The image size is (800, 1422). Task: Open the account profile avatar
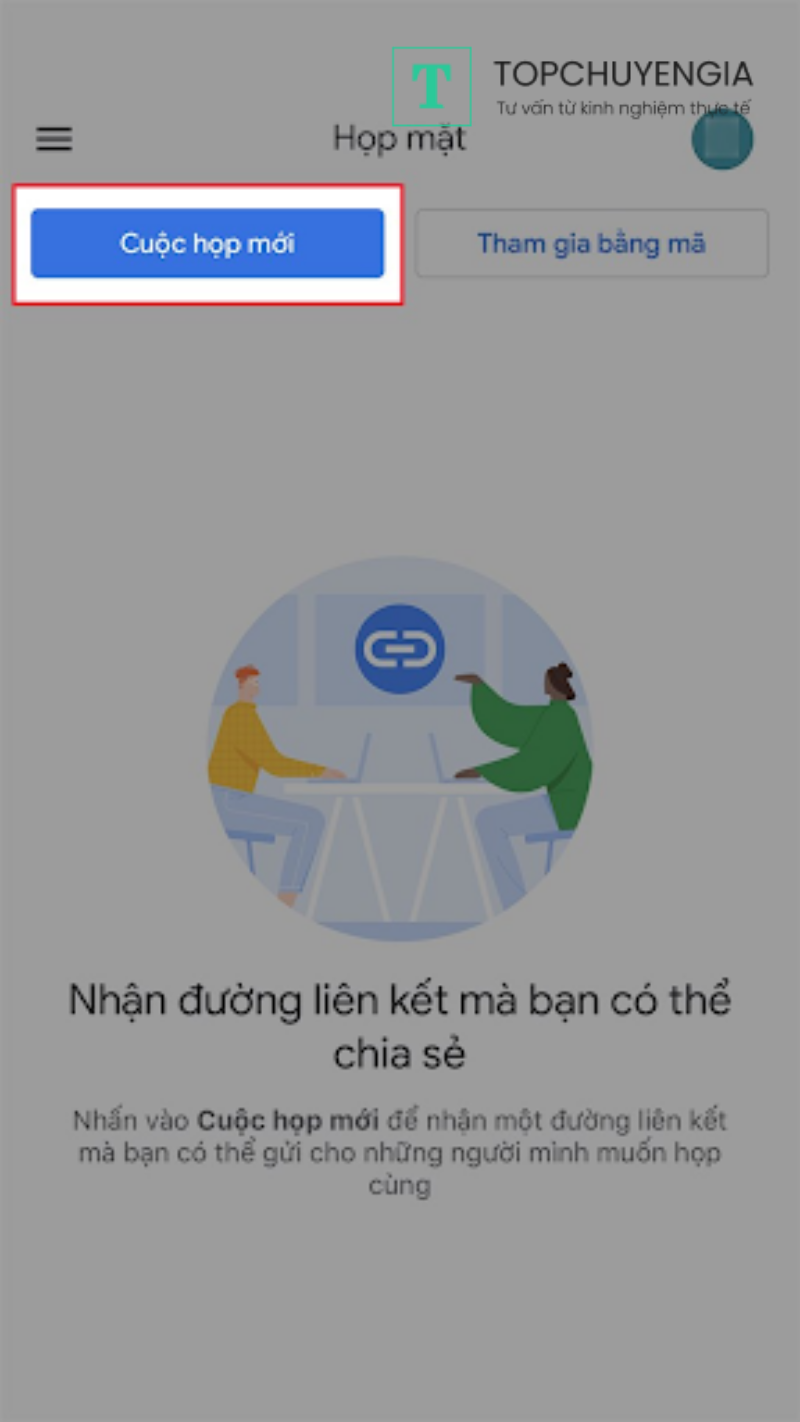coord(722,140)
